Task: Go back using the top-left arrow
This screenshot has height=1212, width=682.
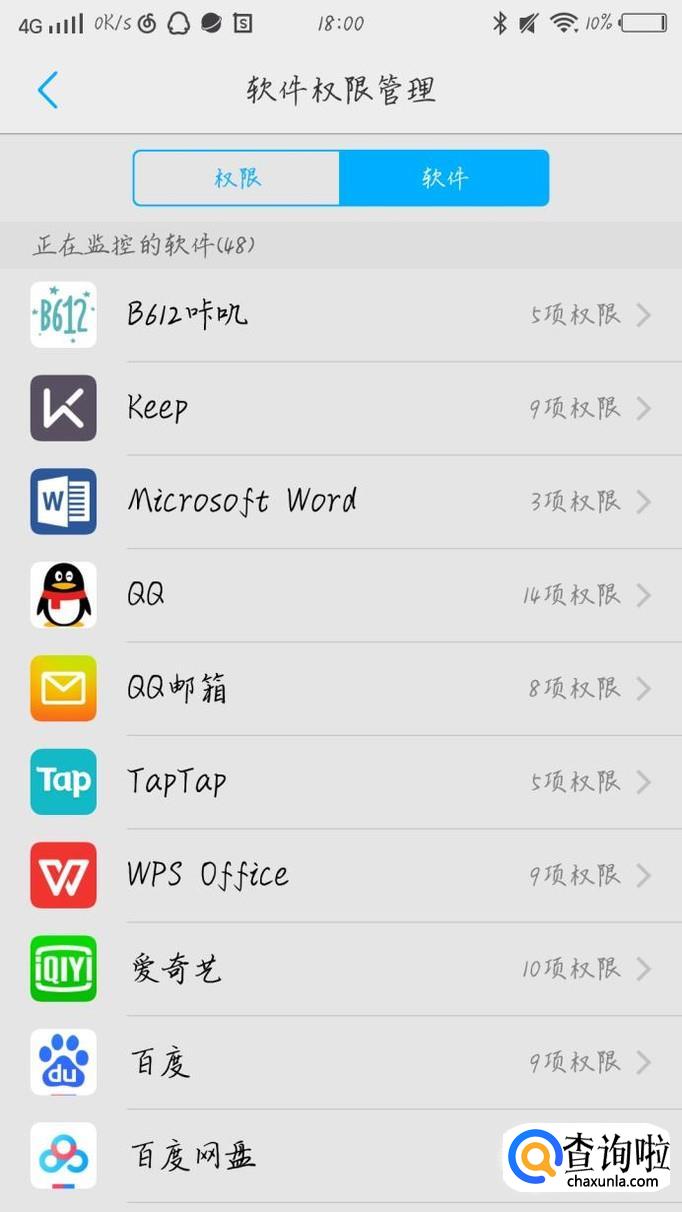Action: [x=47, y=90]
